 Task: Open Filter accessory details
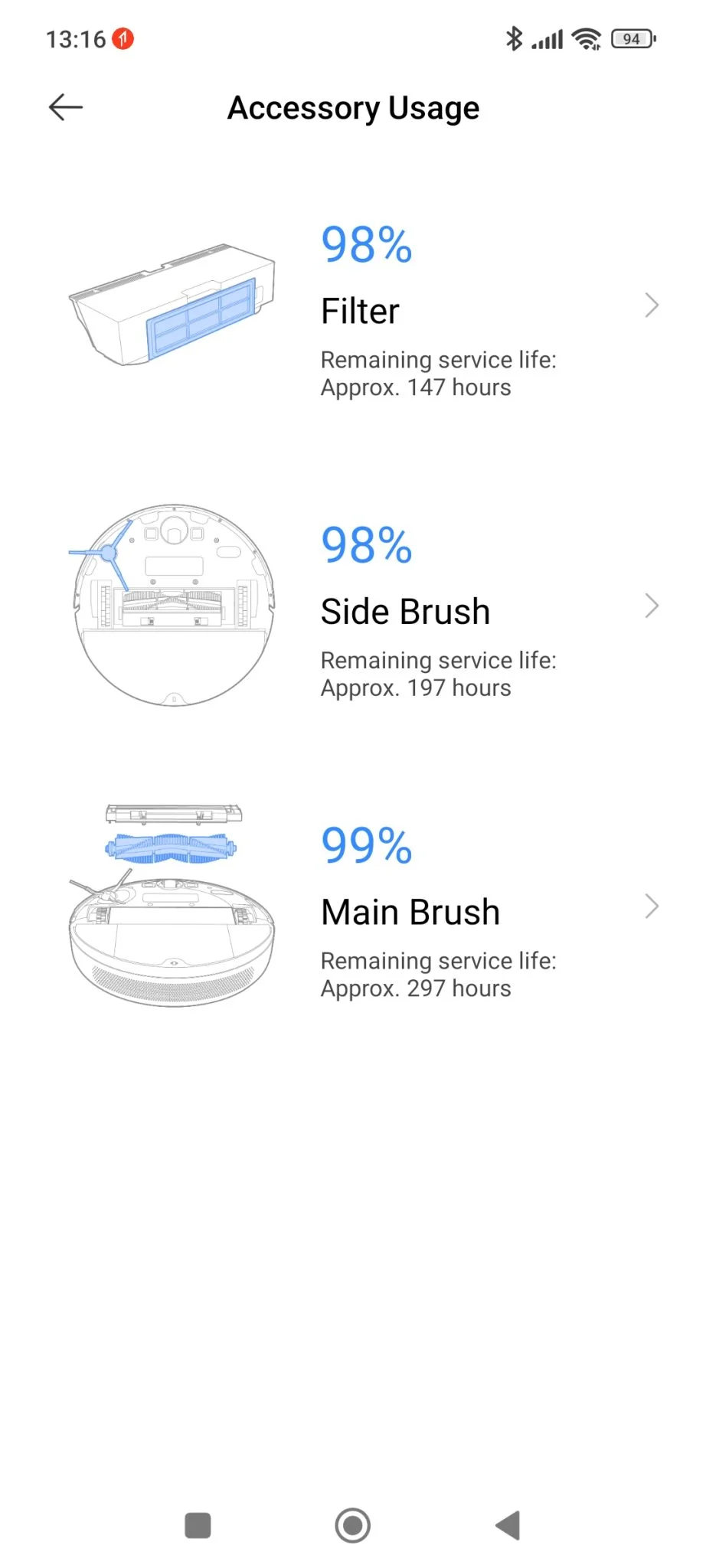point(650,305)
